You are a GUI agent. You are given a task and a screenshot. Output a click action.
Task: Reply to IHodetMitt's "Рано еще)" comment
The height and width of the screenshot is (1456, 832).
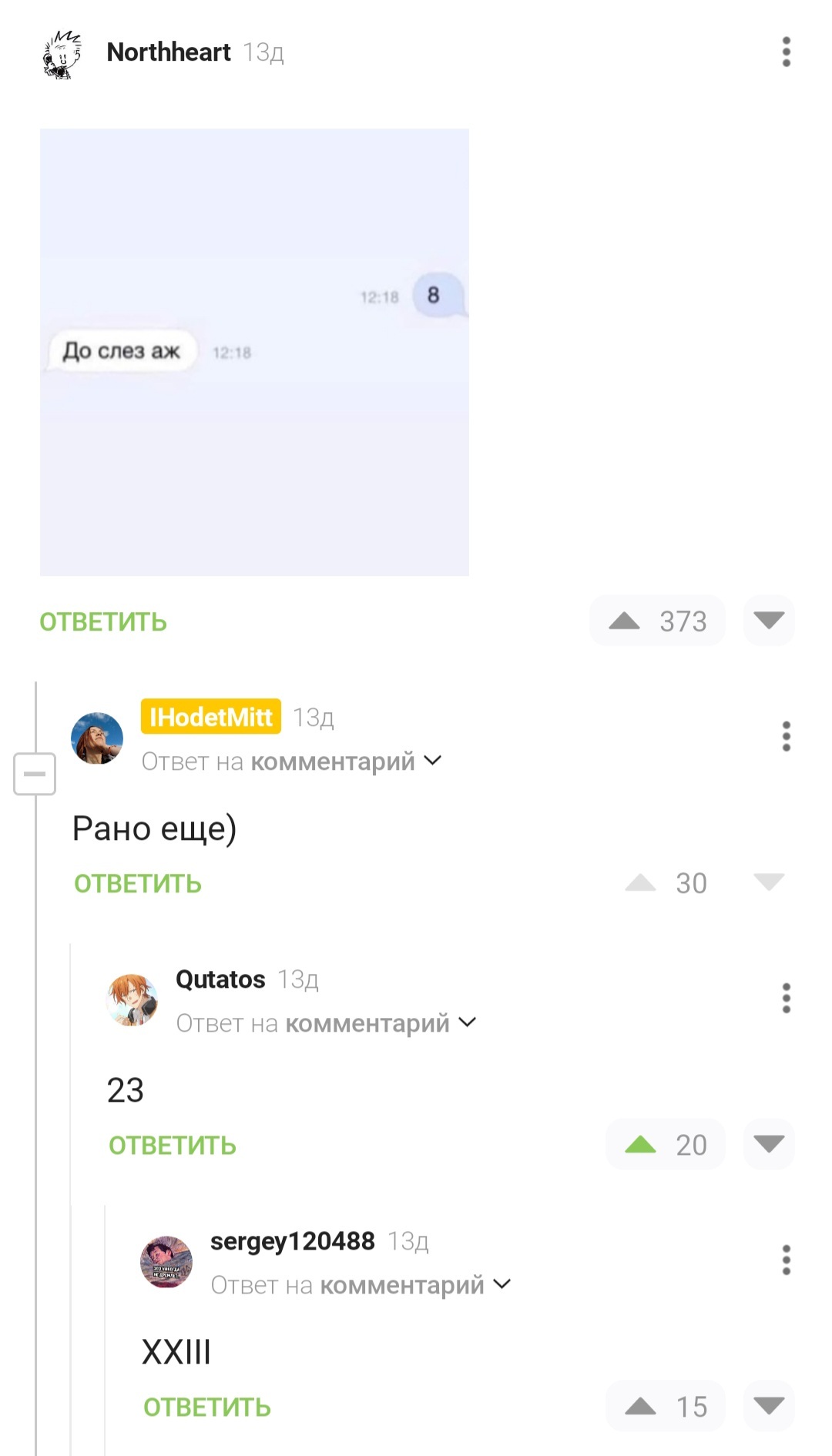(138, 884)
